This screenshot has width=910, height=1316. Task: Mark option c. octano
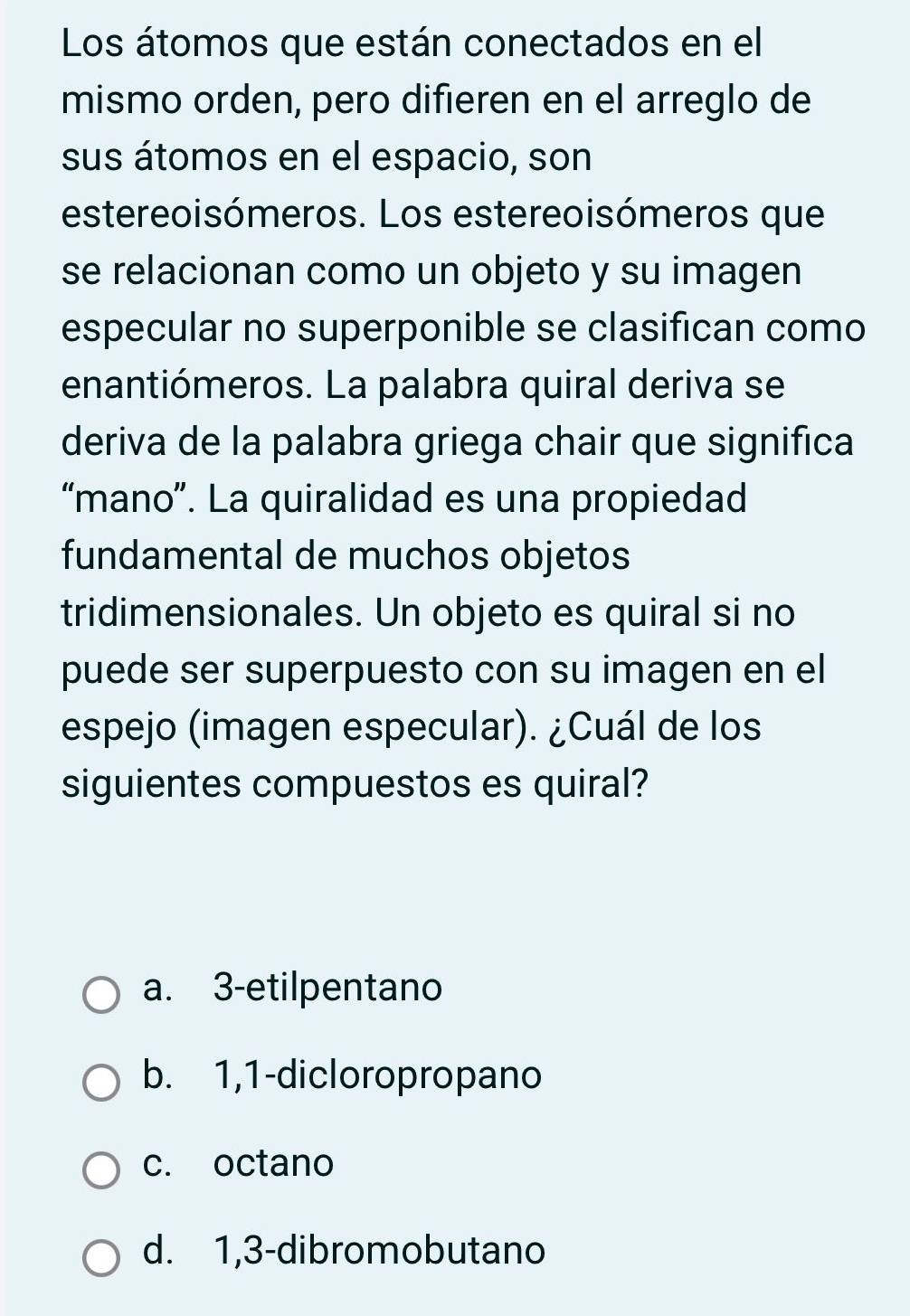coord(101,1170)
